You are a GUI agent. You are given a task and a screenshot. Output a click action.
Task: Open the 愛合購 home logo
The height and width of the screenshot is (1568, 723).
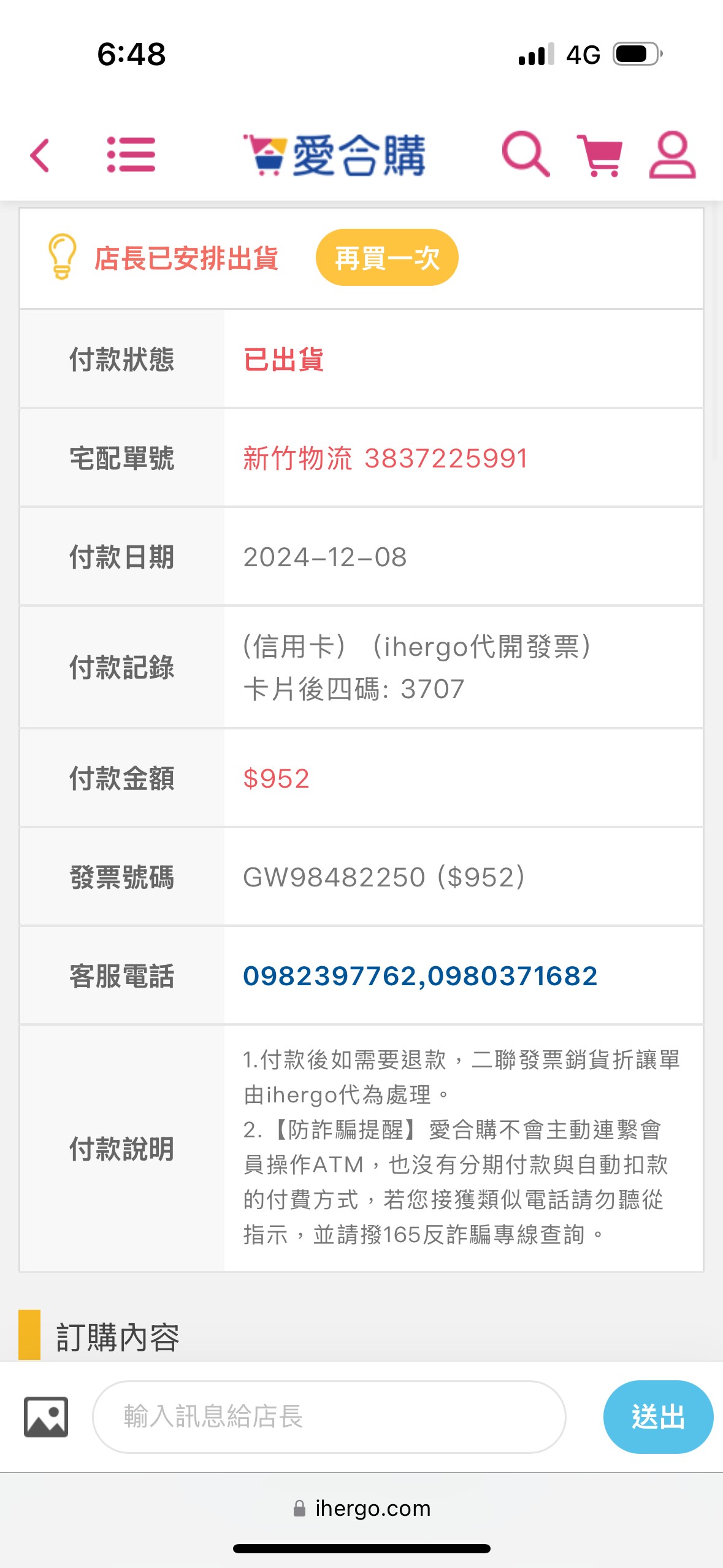[x=334, y=155]
